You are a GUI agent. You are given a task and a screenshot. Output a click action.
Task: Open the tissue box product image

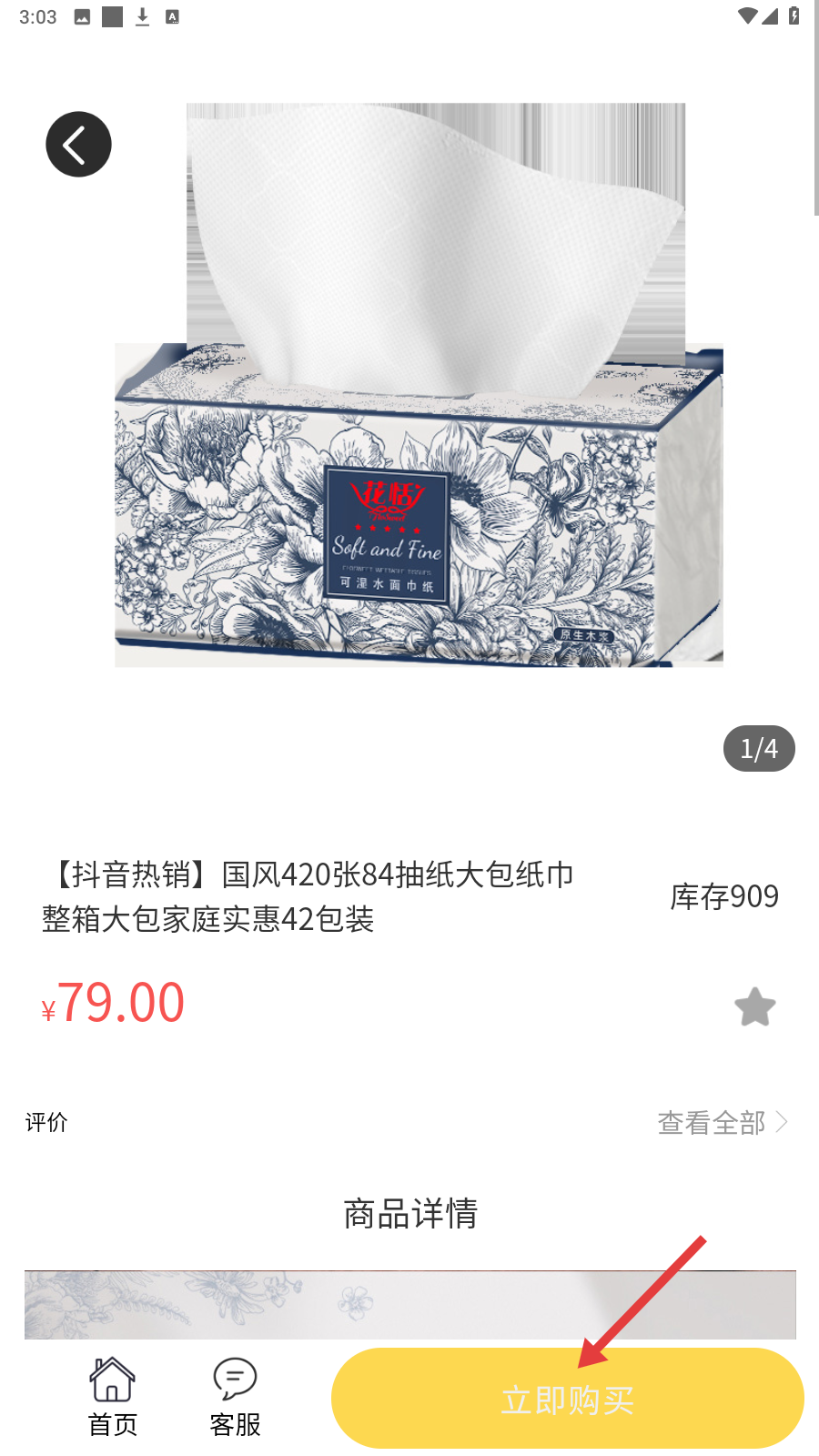pyautogui.click(x=419, y=437)
